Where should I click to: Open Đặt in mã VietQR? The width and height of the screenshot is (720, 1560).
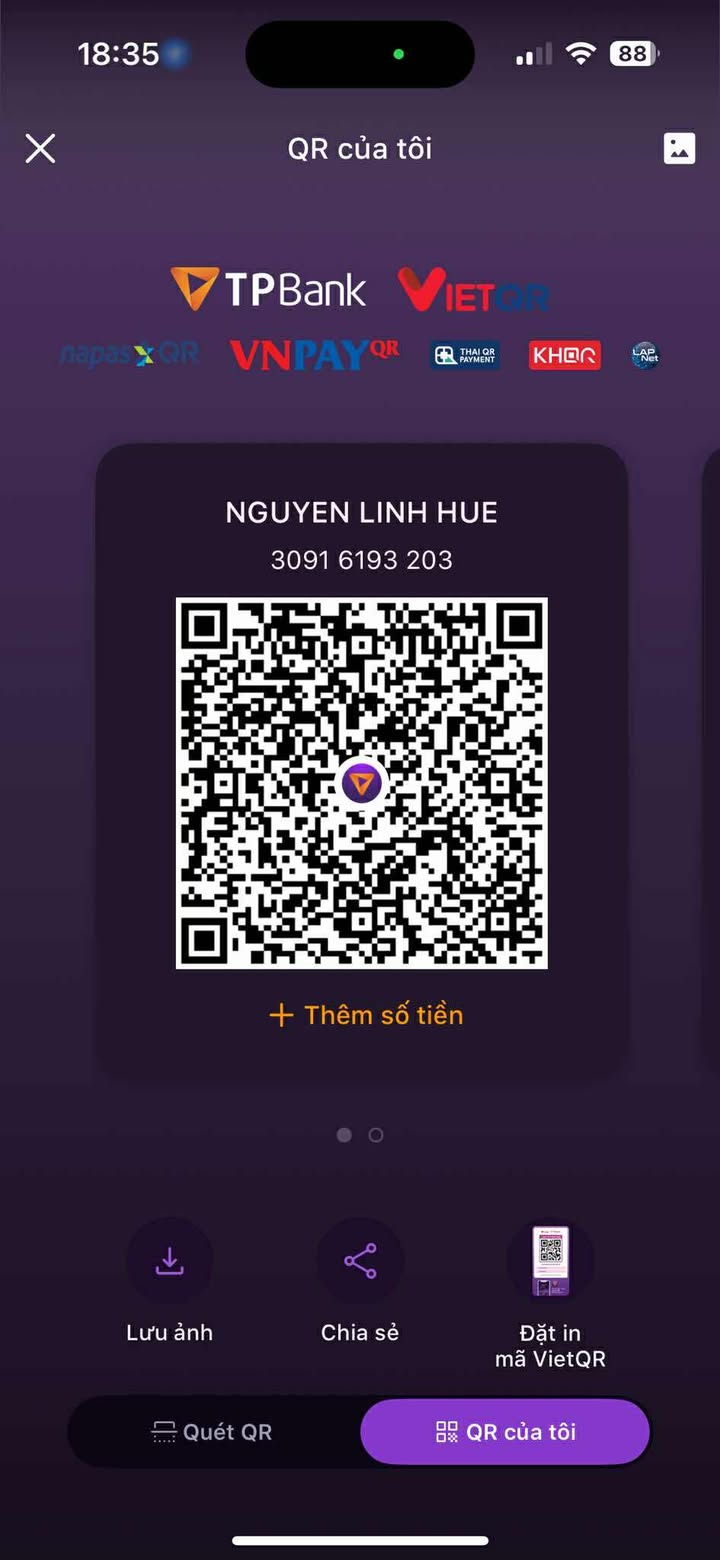550,1262
